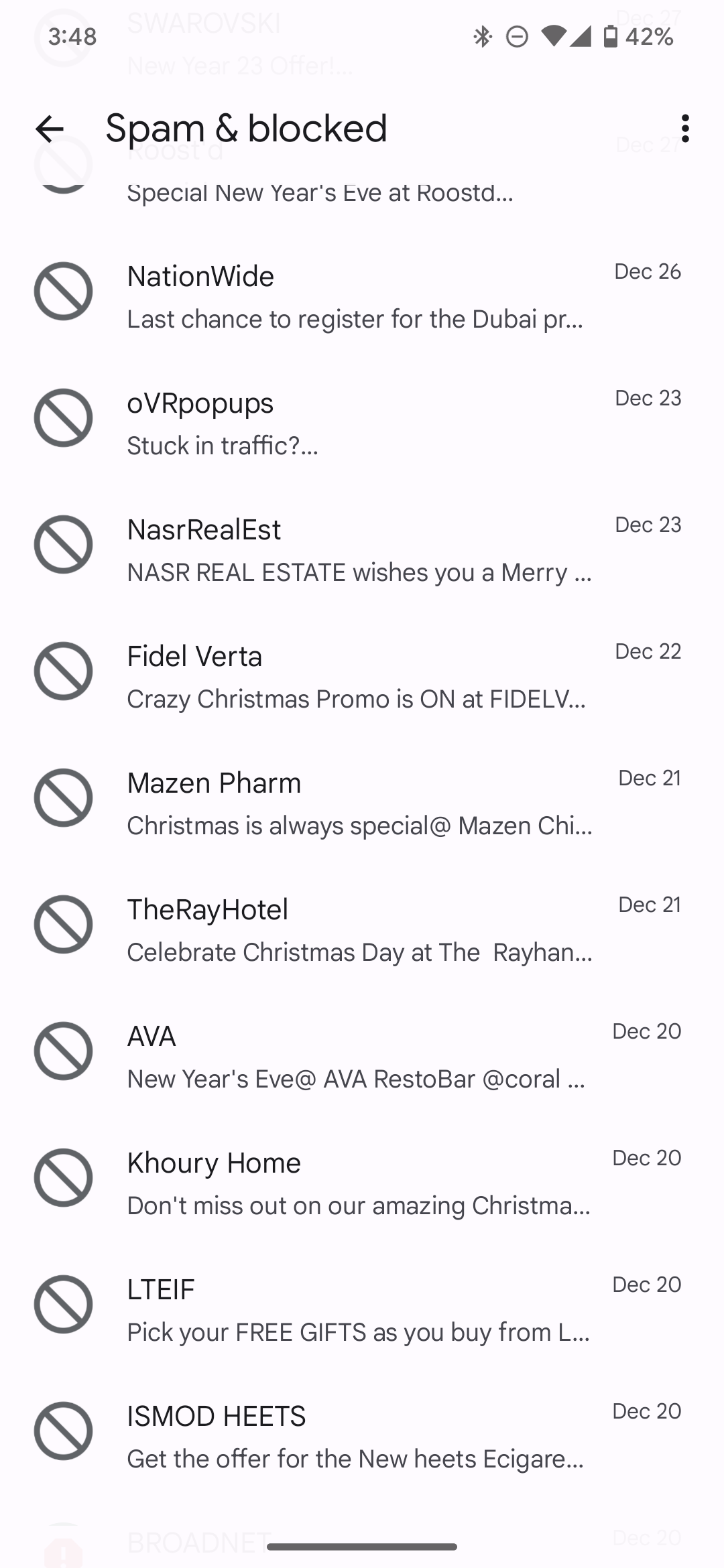
Task: Open the NationWide spam message
Action: click(362, 298)
